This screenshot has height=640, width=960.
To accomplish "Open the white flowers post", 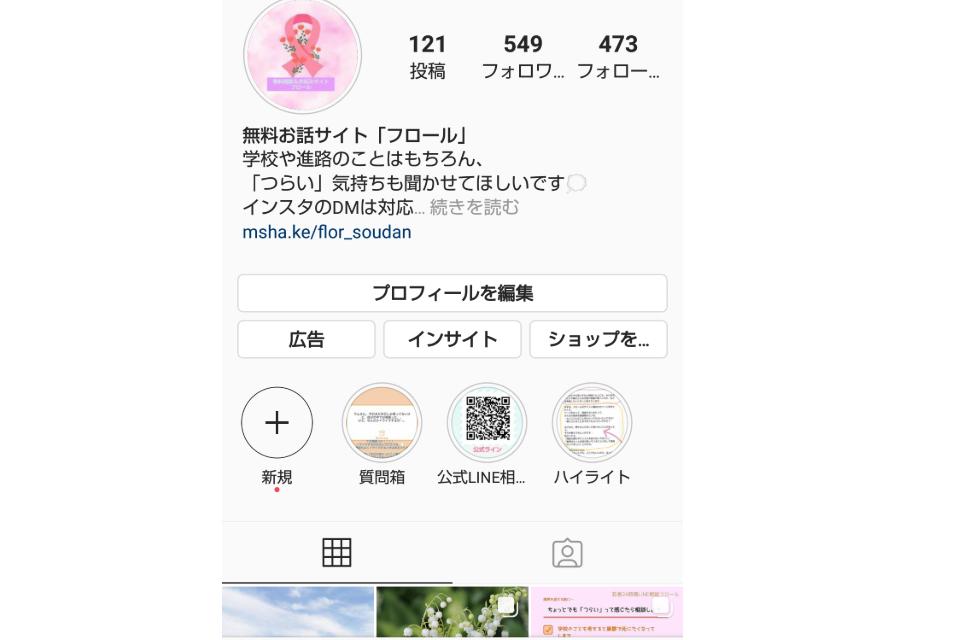I will (x=452, y=612).
